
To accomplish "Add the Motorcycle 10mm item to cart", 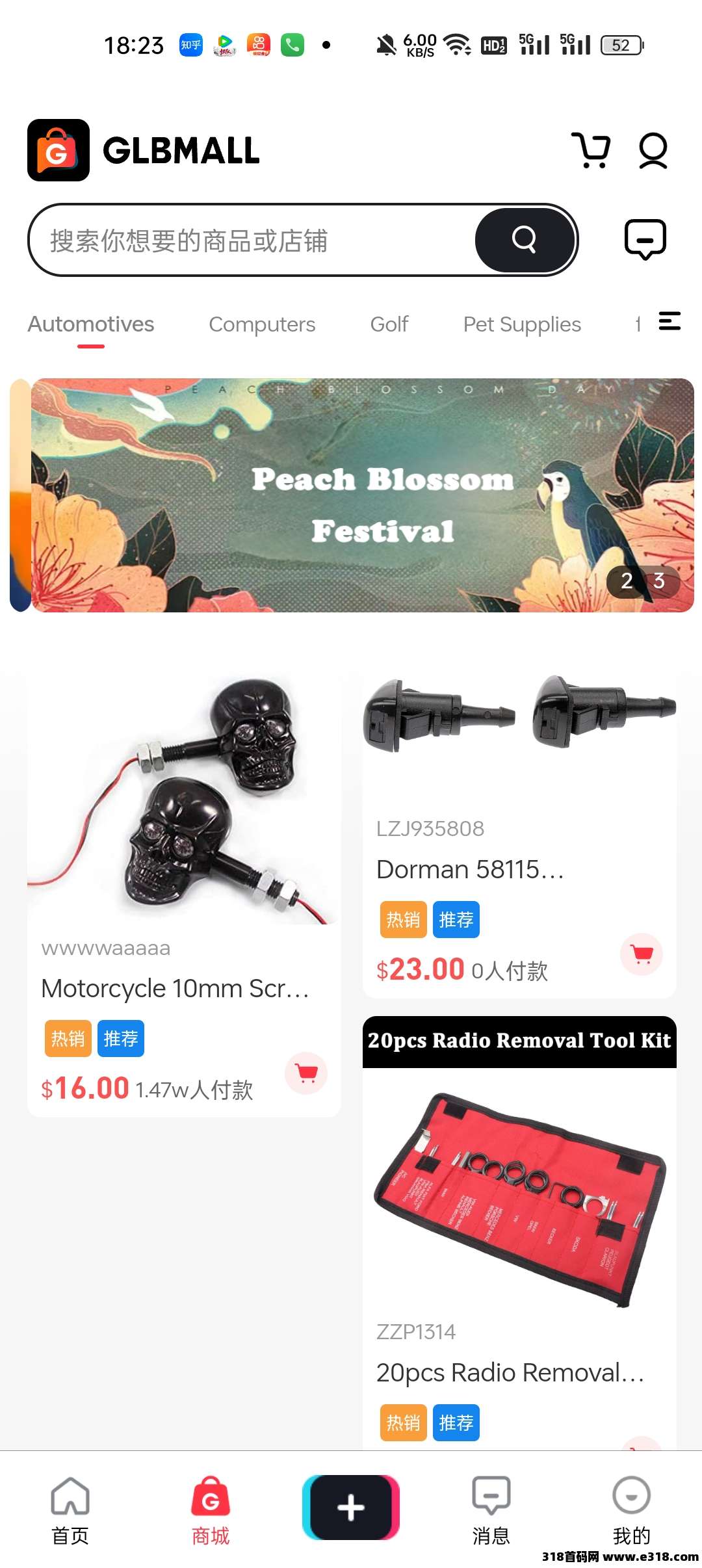I will click(x=306, y=1073).
